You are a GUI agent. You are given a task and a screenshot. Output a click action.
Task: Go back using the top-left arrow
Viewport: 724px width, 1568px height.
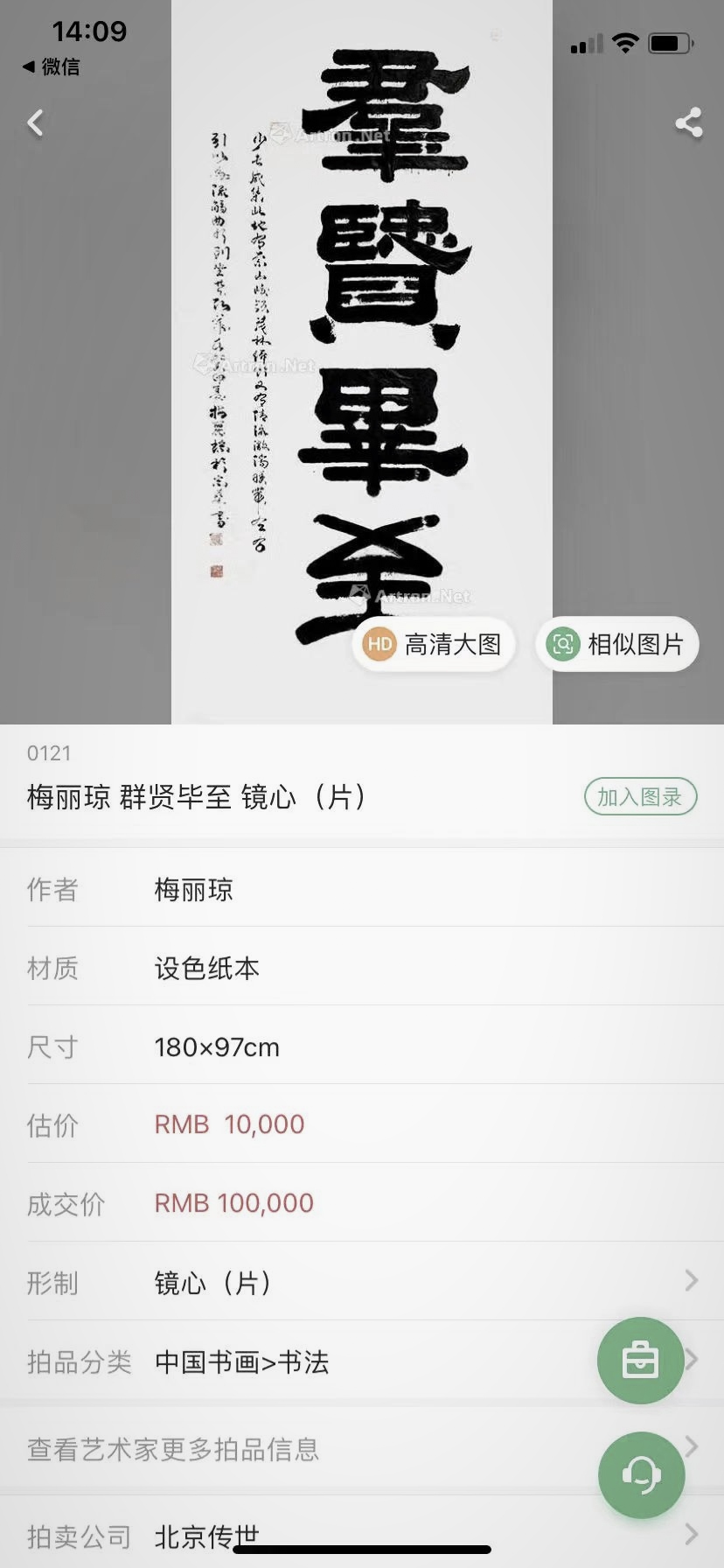click(x=35, y=122)
